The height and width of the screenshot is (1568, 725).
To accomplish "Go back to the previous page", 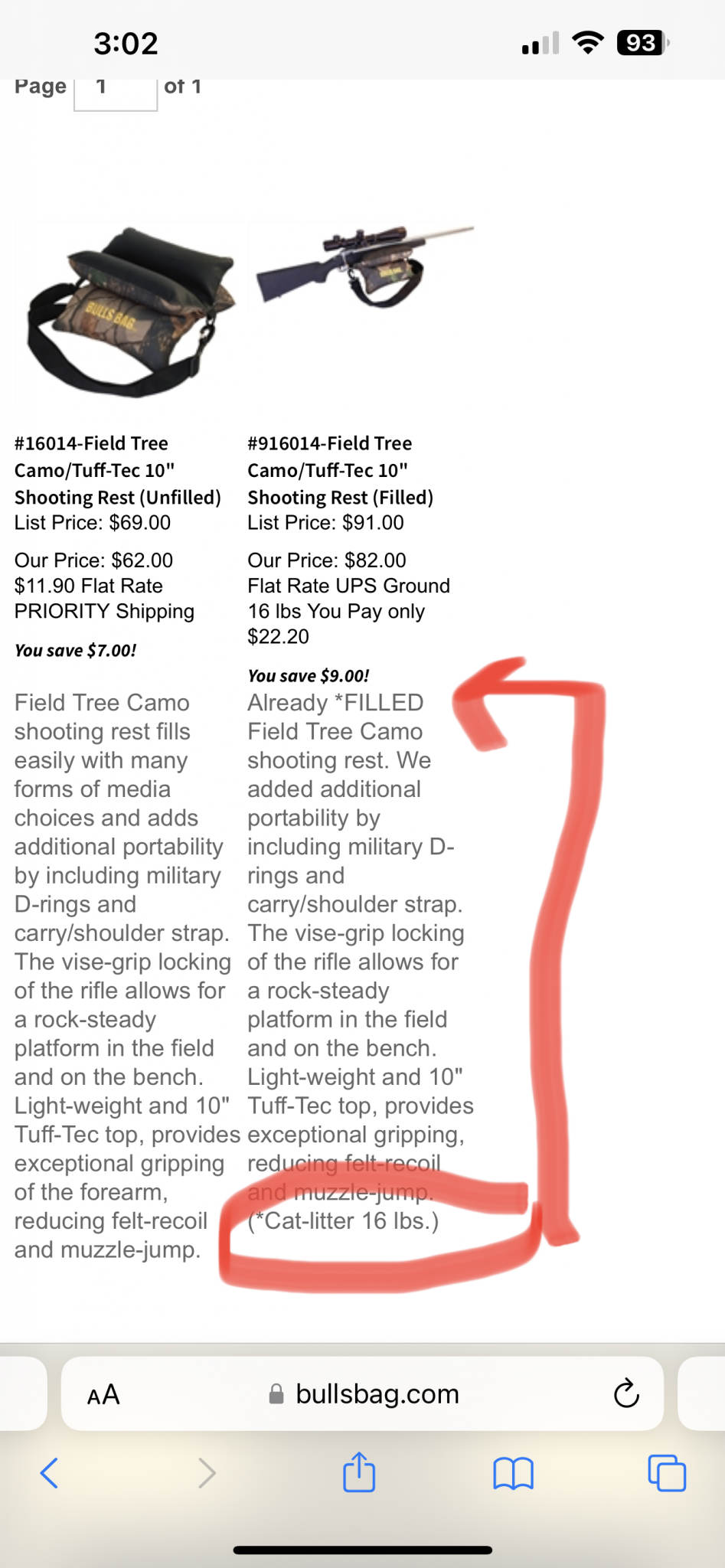I will tap(49, 1472).
